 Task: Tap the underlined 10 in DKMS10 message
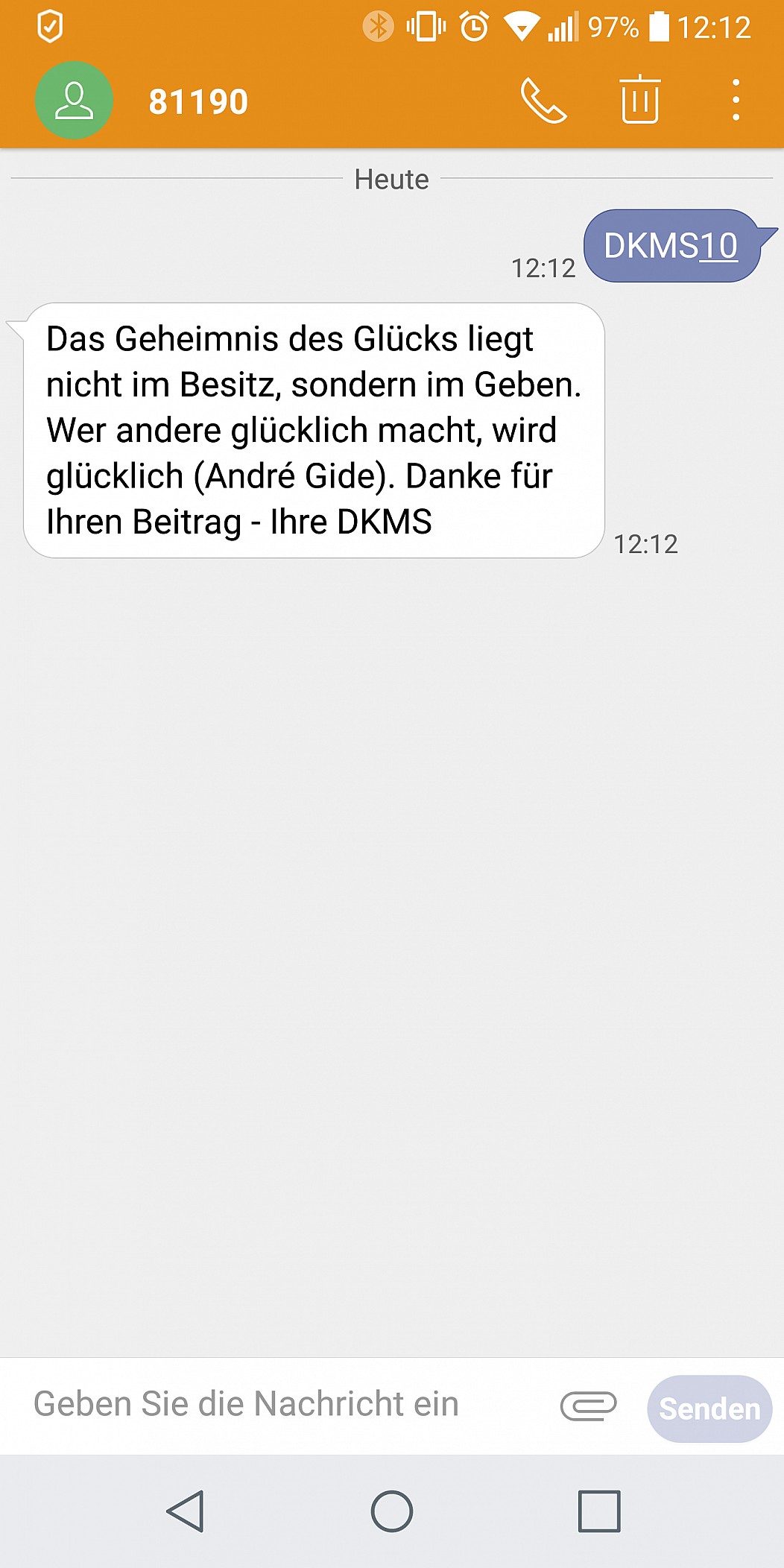718,246
